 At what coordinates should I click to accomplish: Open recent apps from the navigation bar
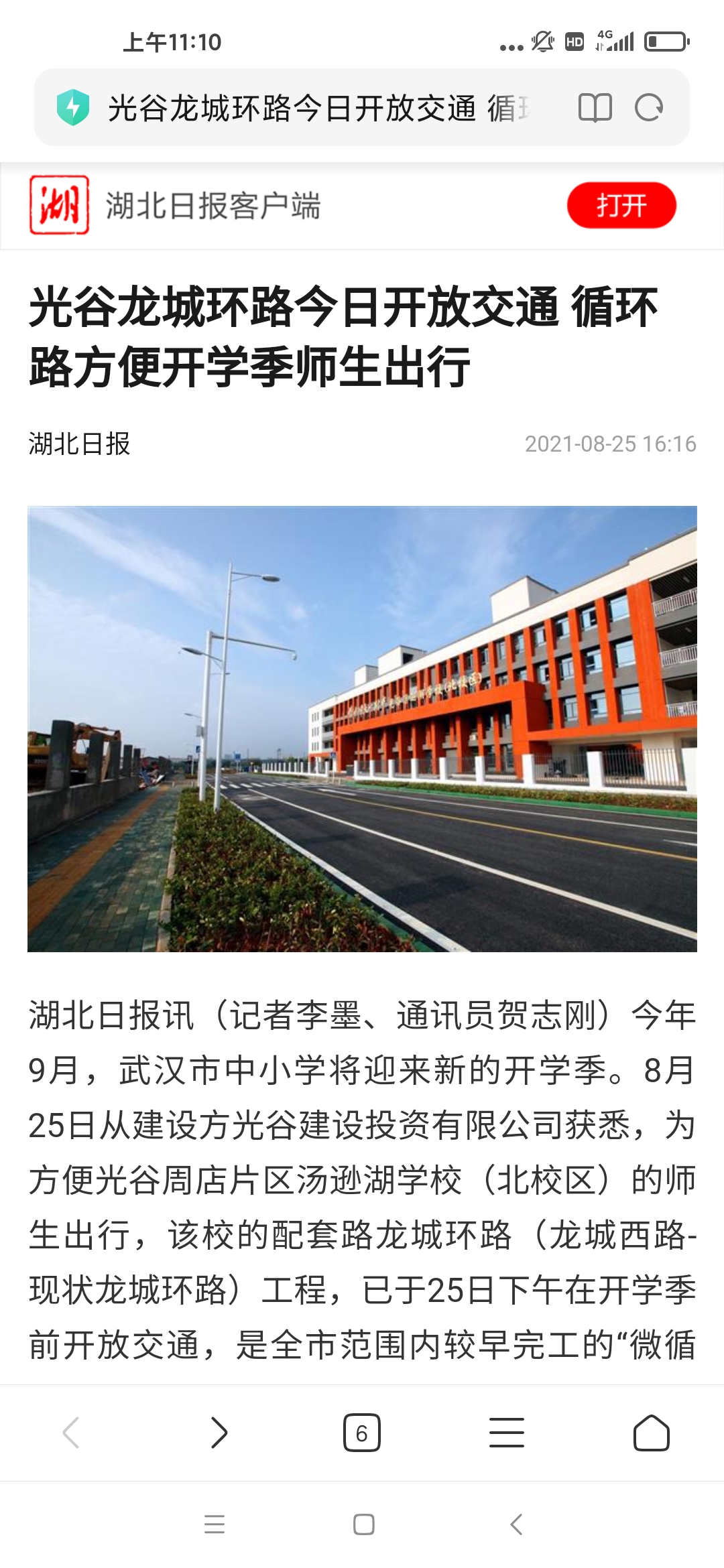click(215, 1524)
